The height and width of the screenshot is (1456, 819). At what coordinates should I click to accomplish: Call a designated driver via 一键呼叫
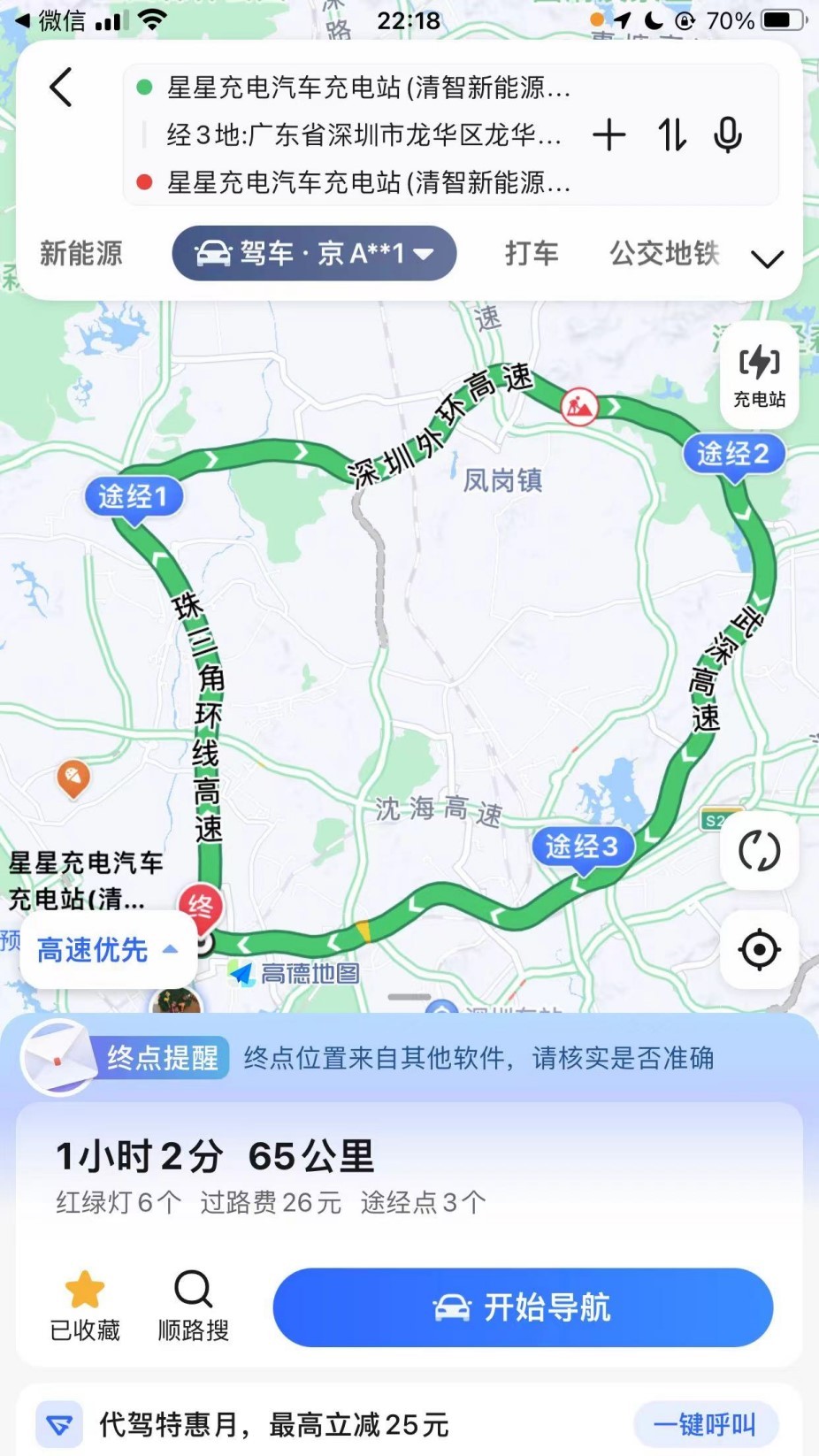(x=705, y=1424)
